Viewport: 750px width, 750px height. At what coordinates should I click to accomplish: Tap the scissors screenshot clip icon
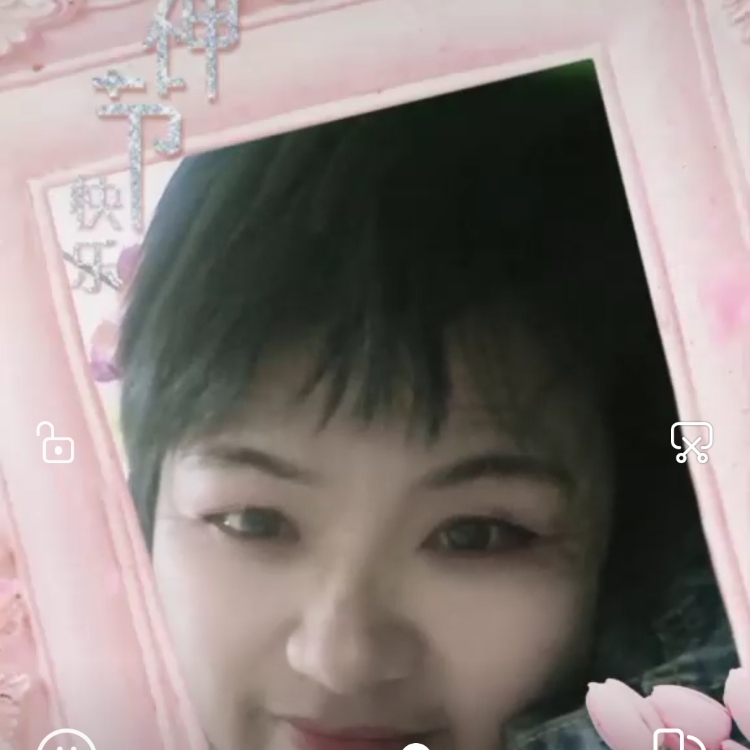[691, 442]
